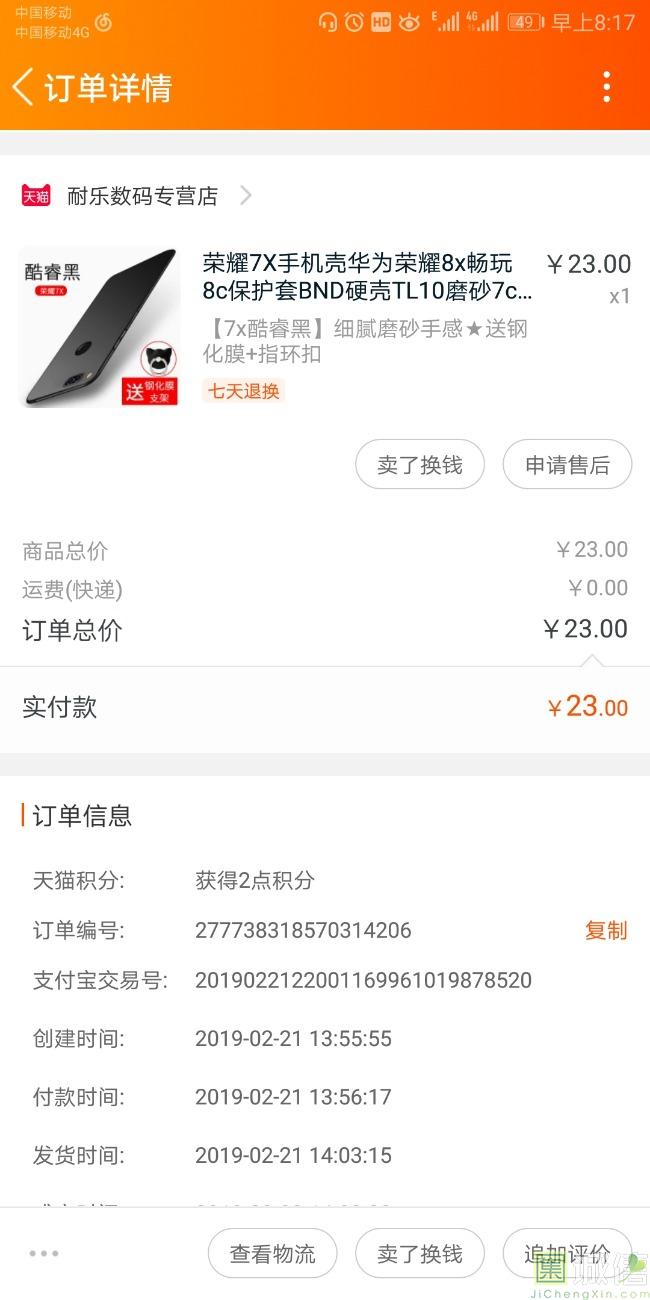The width and height of the screenshot is (650, 1300).
Task: View shipping with 查看物流
Action: pos(272,1254)
